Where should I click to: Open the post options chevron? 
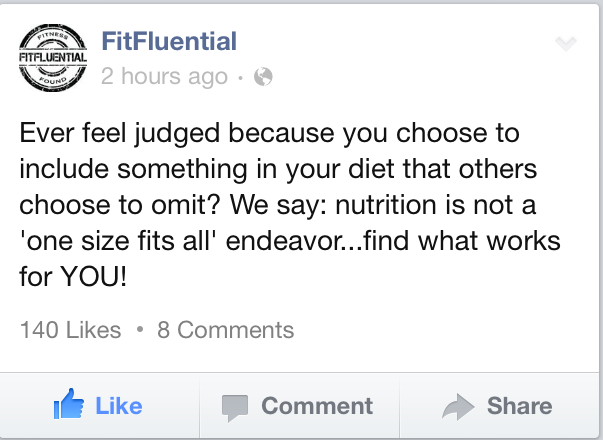click(565, 44)
